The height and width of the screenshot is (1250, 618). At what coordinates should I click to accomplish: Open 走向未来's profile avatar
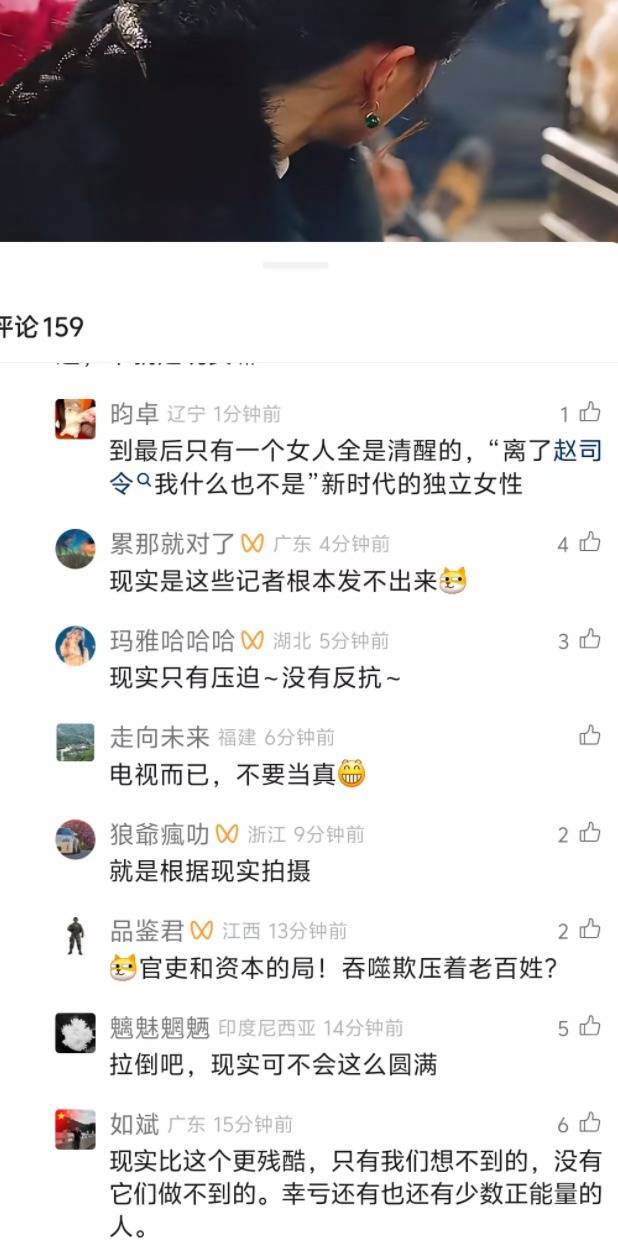[75, 742]
